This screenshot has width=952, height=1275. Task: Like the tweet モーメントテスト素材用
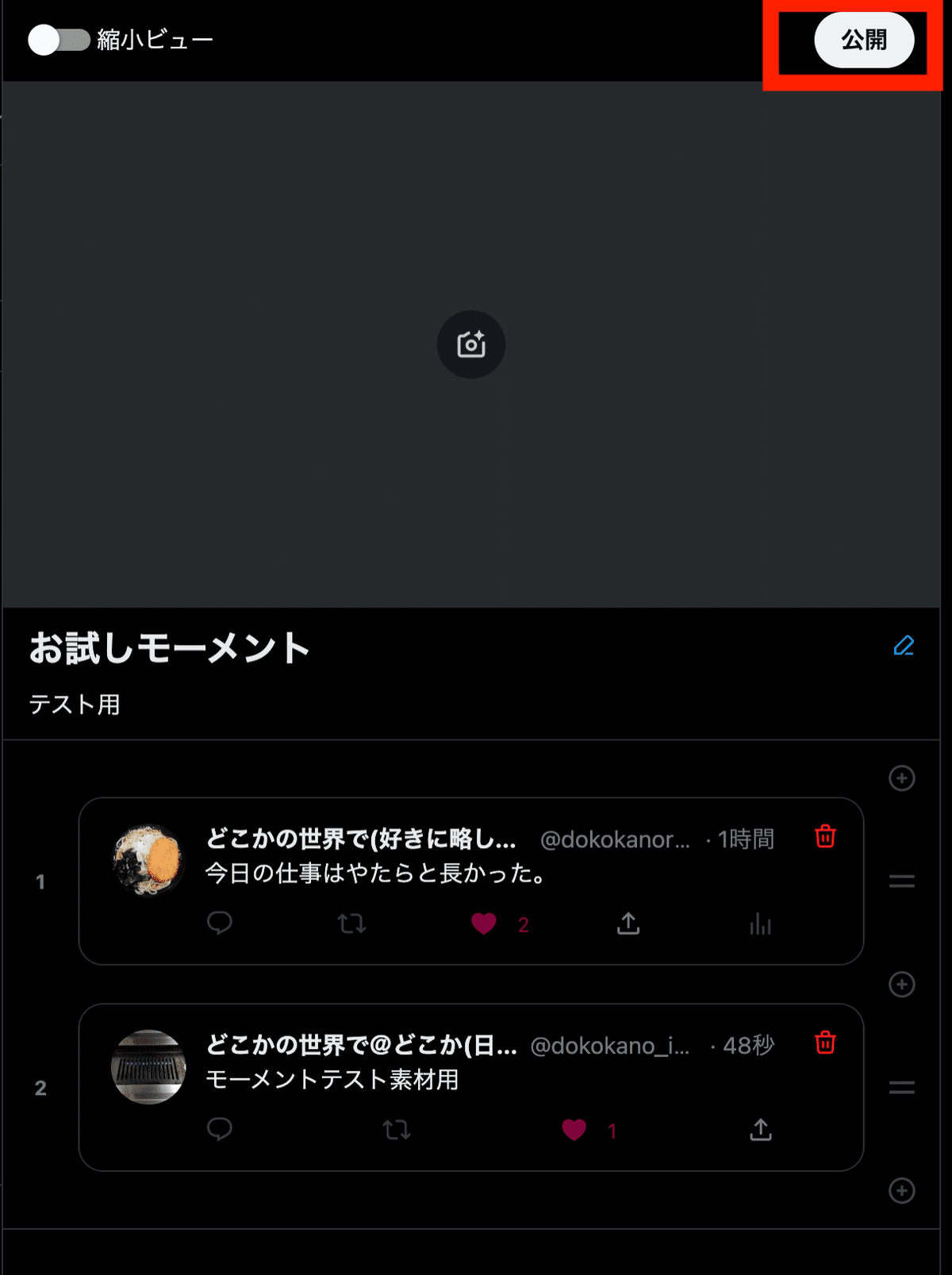(x=574, y=1130)
